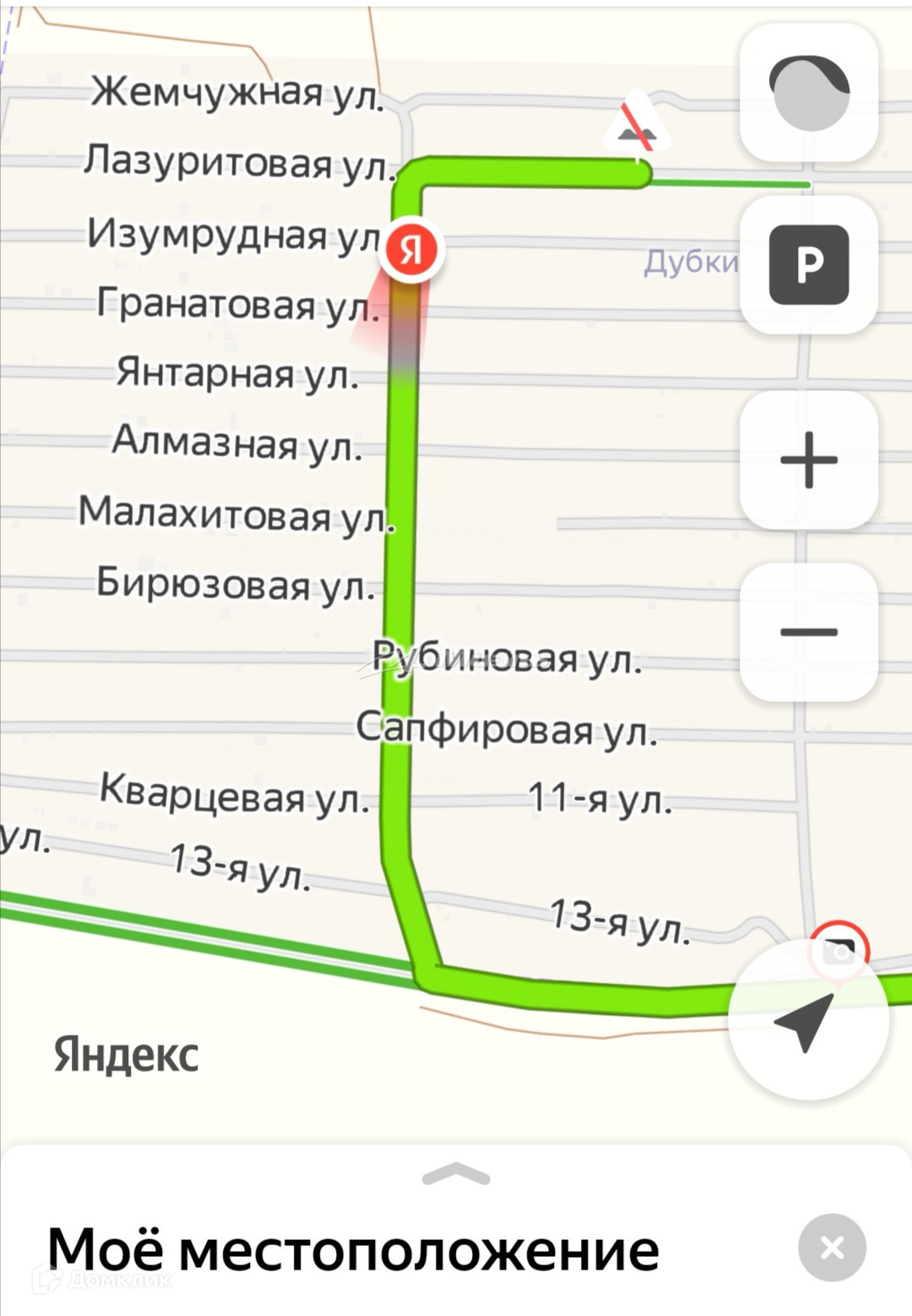Tap the compass button
Image resolution: width=912 pixels, height=1316 pixels.
click(x=808, y=93)
